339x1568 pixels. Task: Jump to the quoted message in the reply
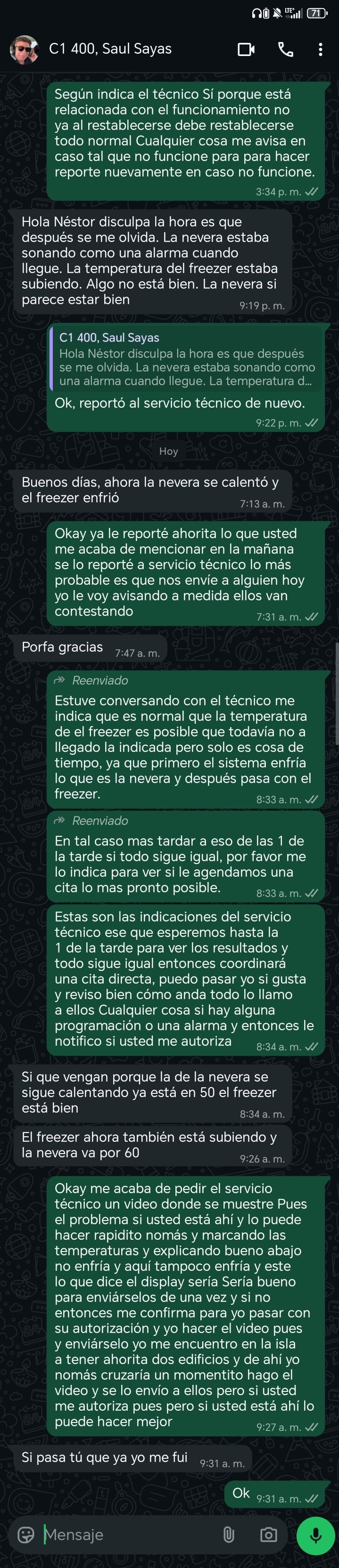click(186, 360)
